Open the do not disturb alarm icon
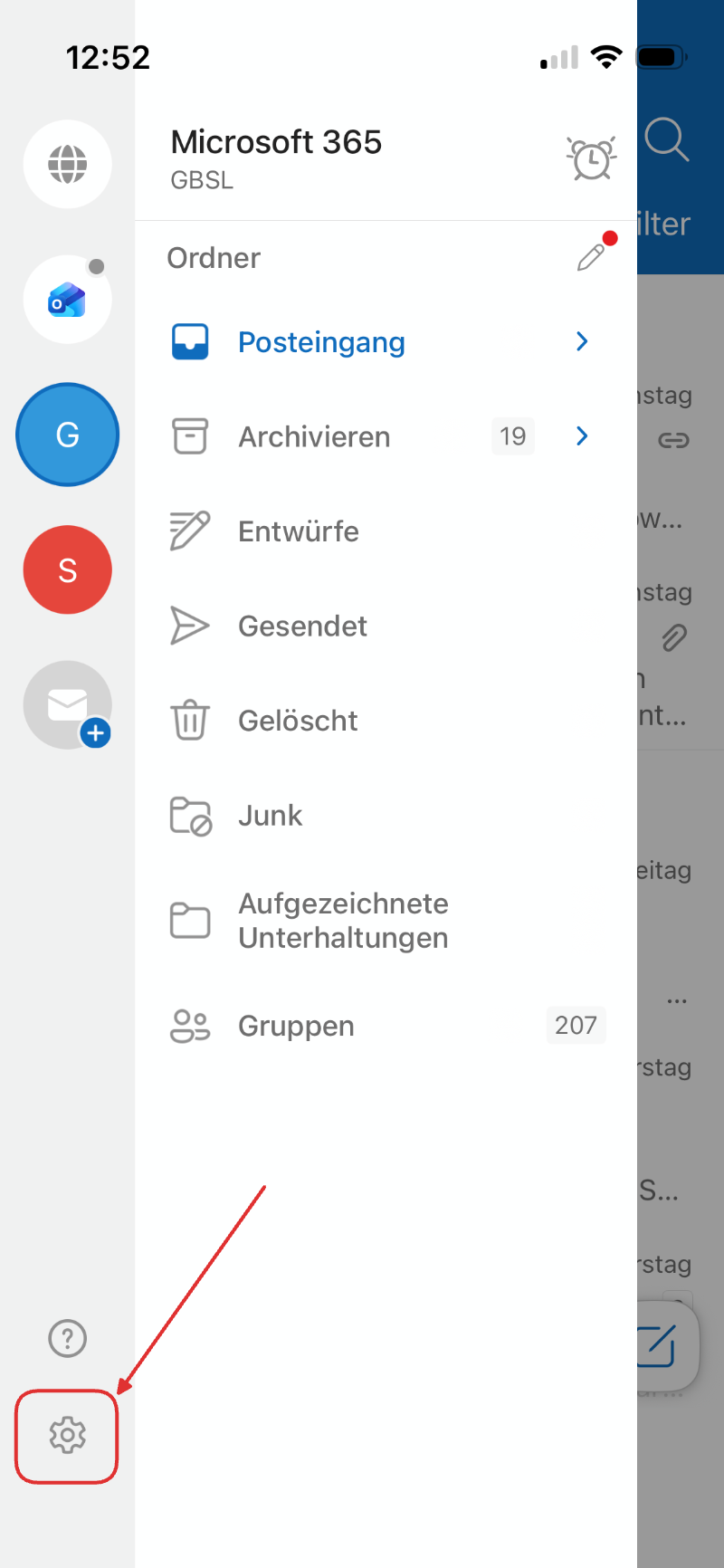This screenshot has width=724, height=1568. pyautogui.click(x=591, y=159)
